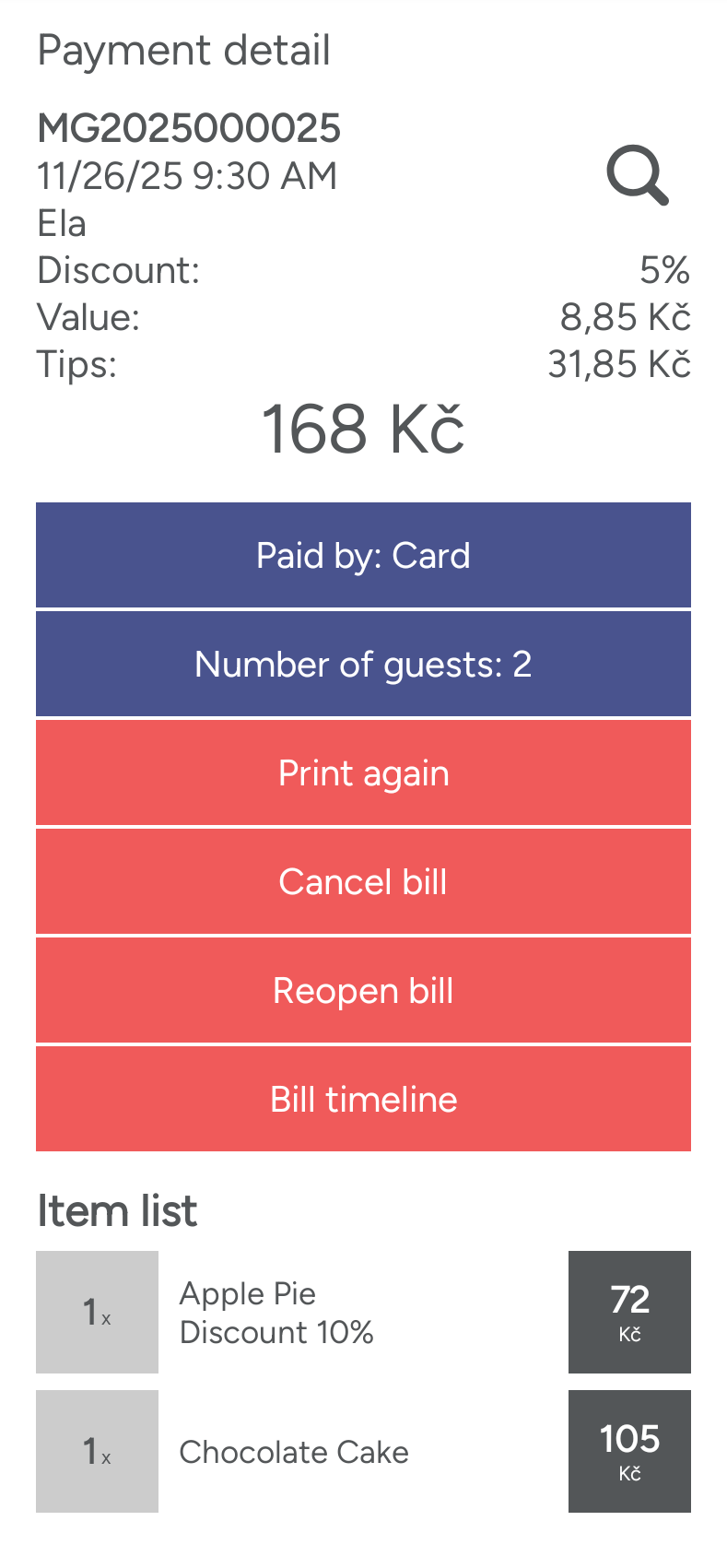Edit Number of guests: 2

pyautogui.click(x=363, y=665)
